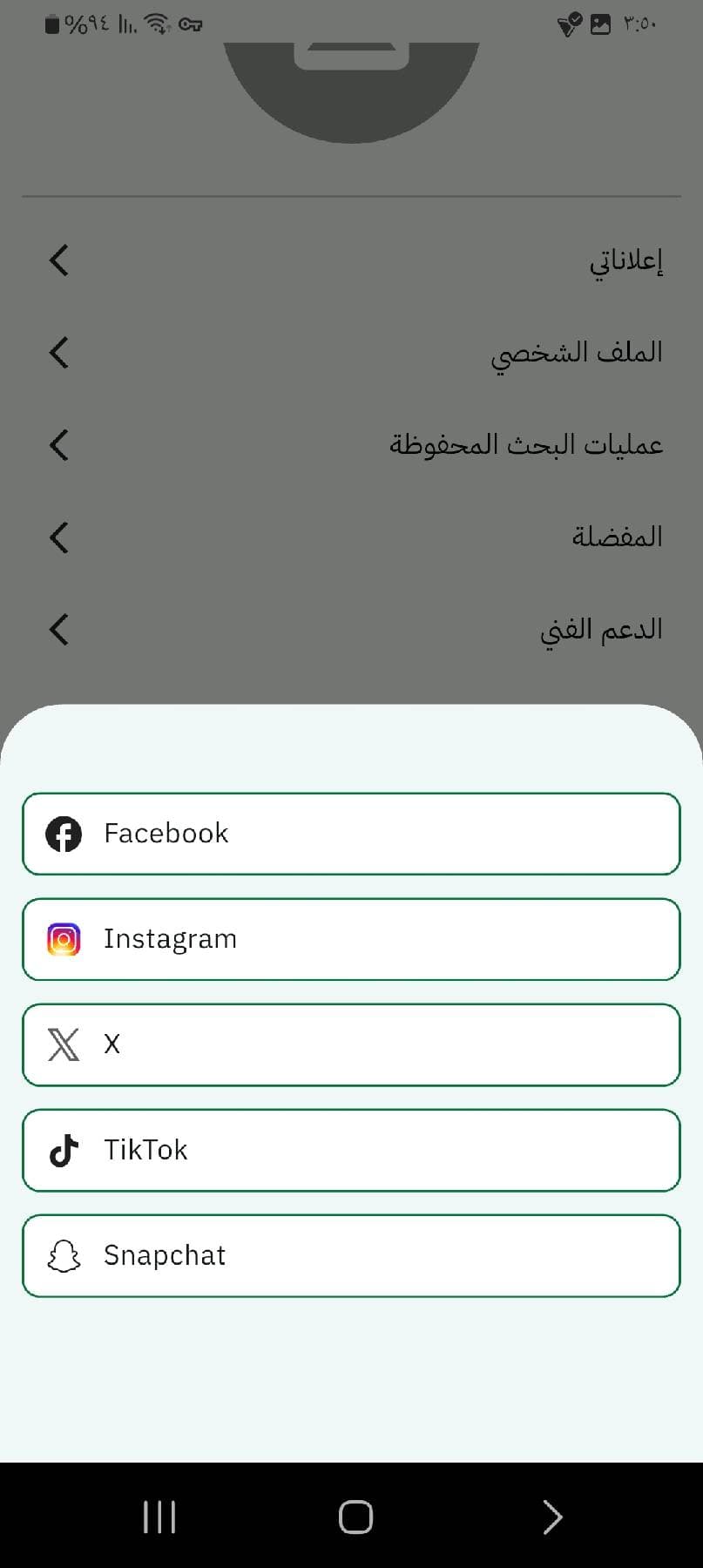This screenshot has height=1568, width=703.
Task: Open the Facebook sharing option
Action: [351, 834]
